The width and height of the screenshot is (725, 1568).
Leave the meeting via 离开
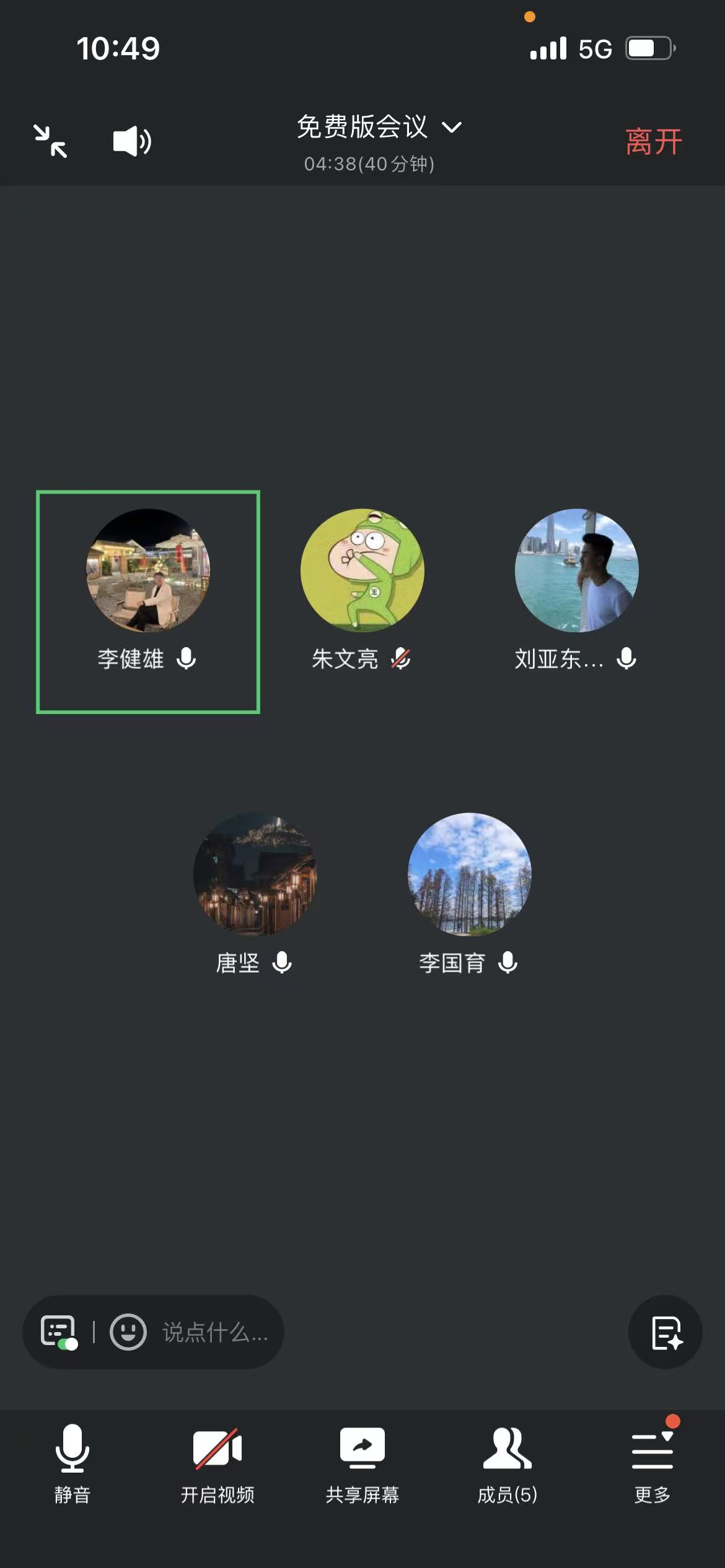click(653, 142)
